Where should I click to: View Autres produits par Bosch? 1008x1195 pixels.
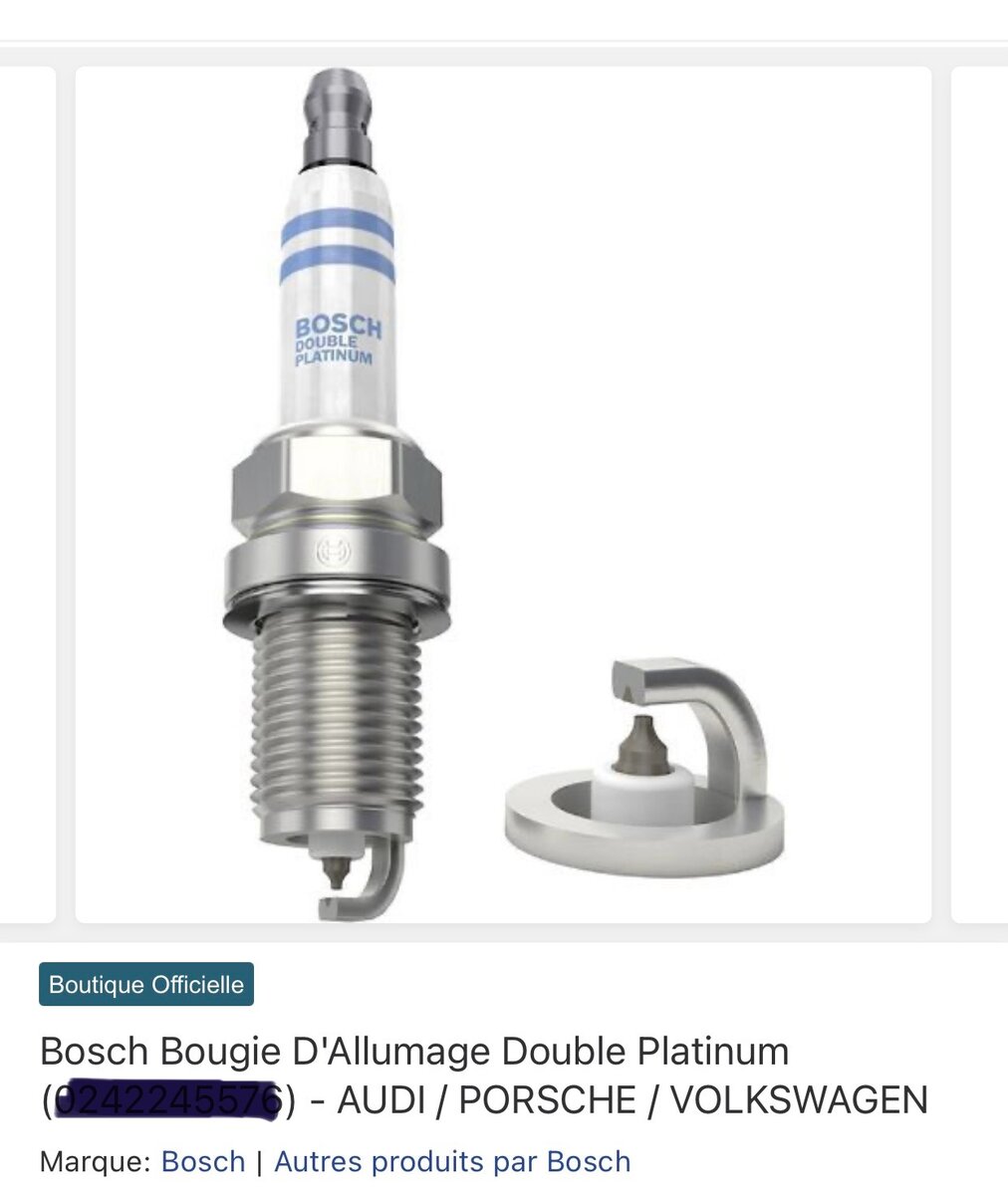pyautogui.click(x=453, y=1161)
